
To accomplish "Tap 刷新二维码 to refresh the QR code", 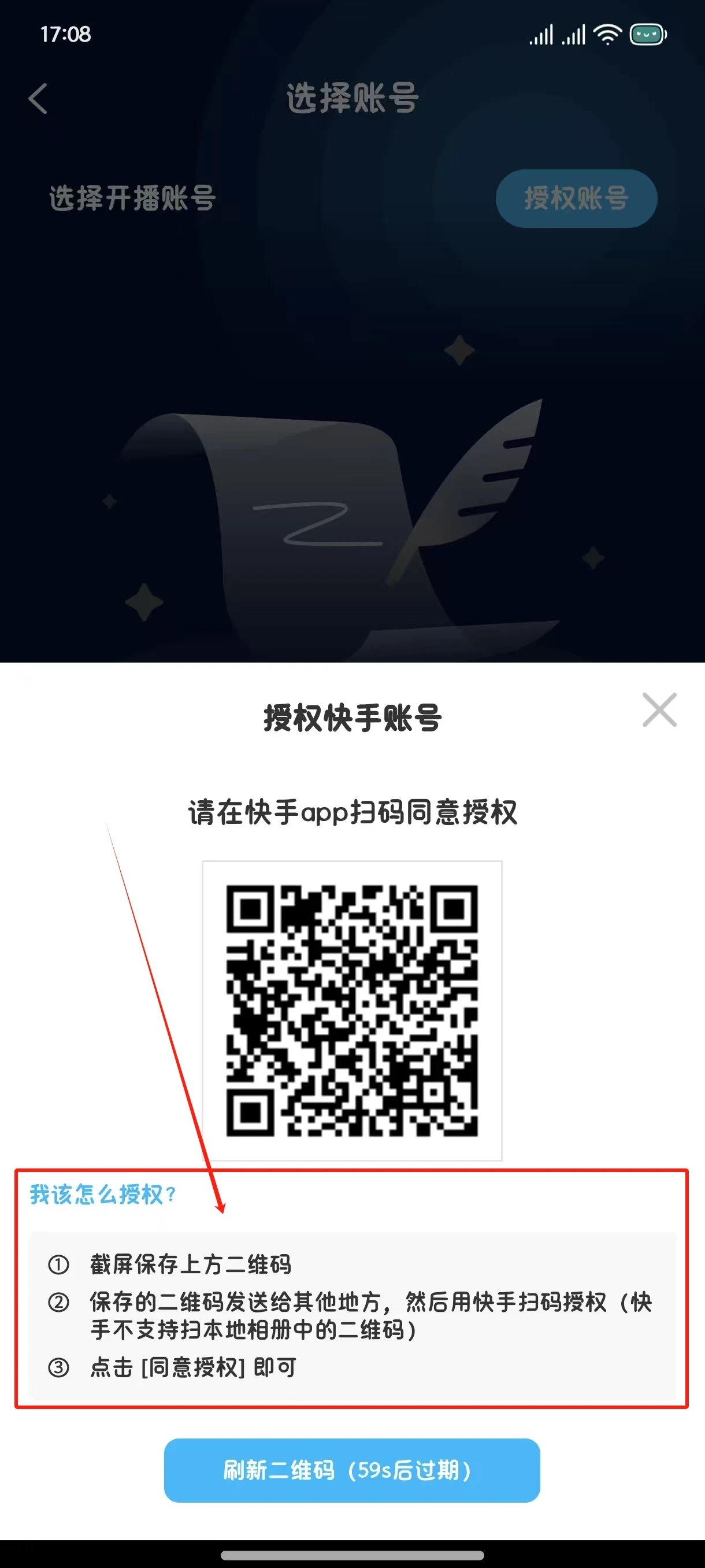I will click(351, 1470).
